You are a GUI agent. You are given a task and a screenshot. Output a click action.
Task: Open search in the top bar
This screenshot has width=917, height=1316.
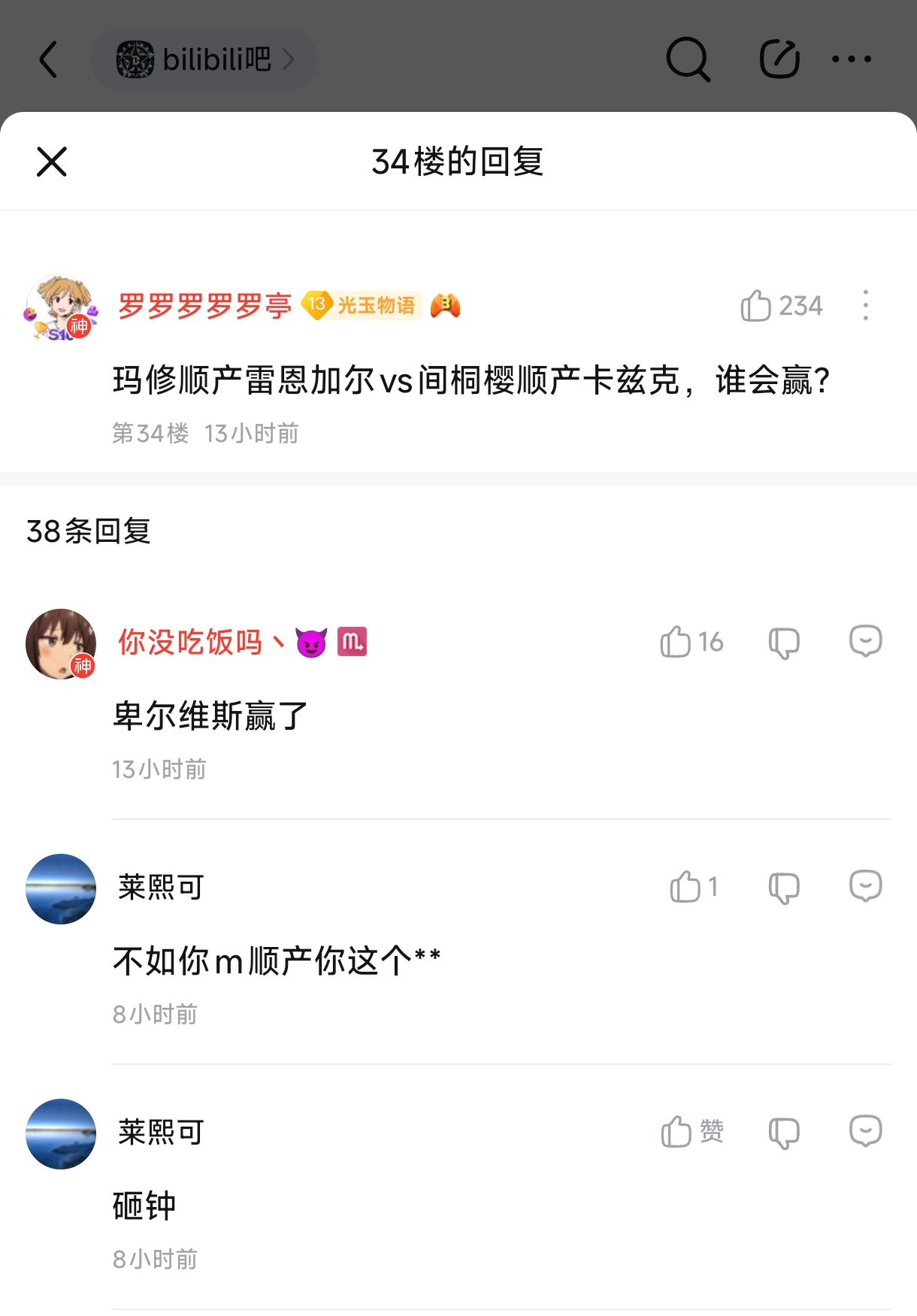(688, 59)
